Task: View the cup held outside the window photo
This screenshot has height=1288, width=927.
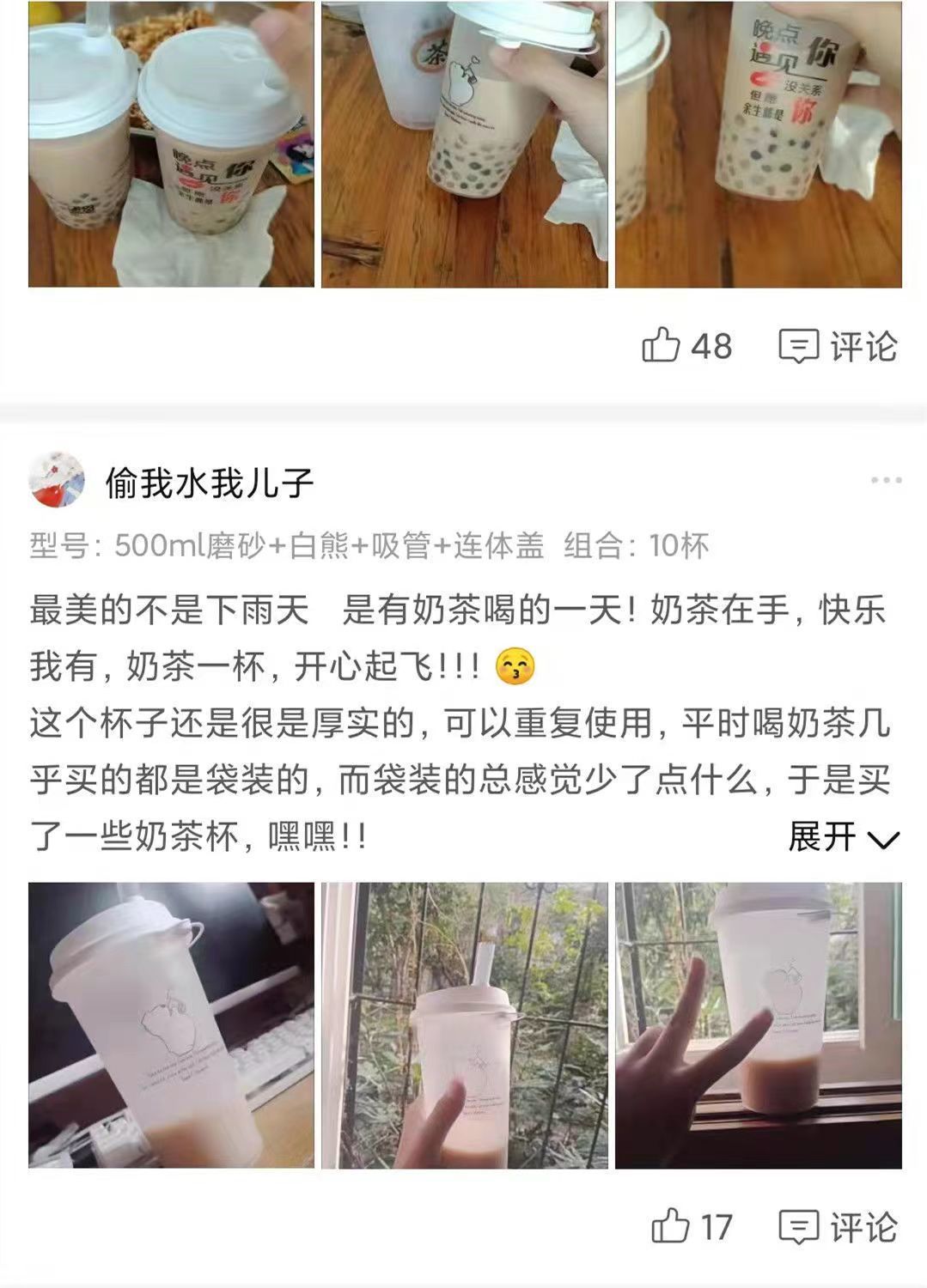Action: (465, 1025)
